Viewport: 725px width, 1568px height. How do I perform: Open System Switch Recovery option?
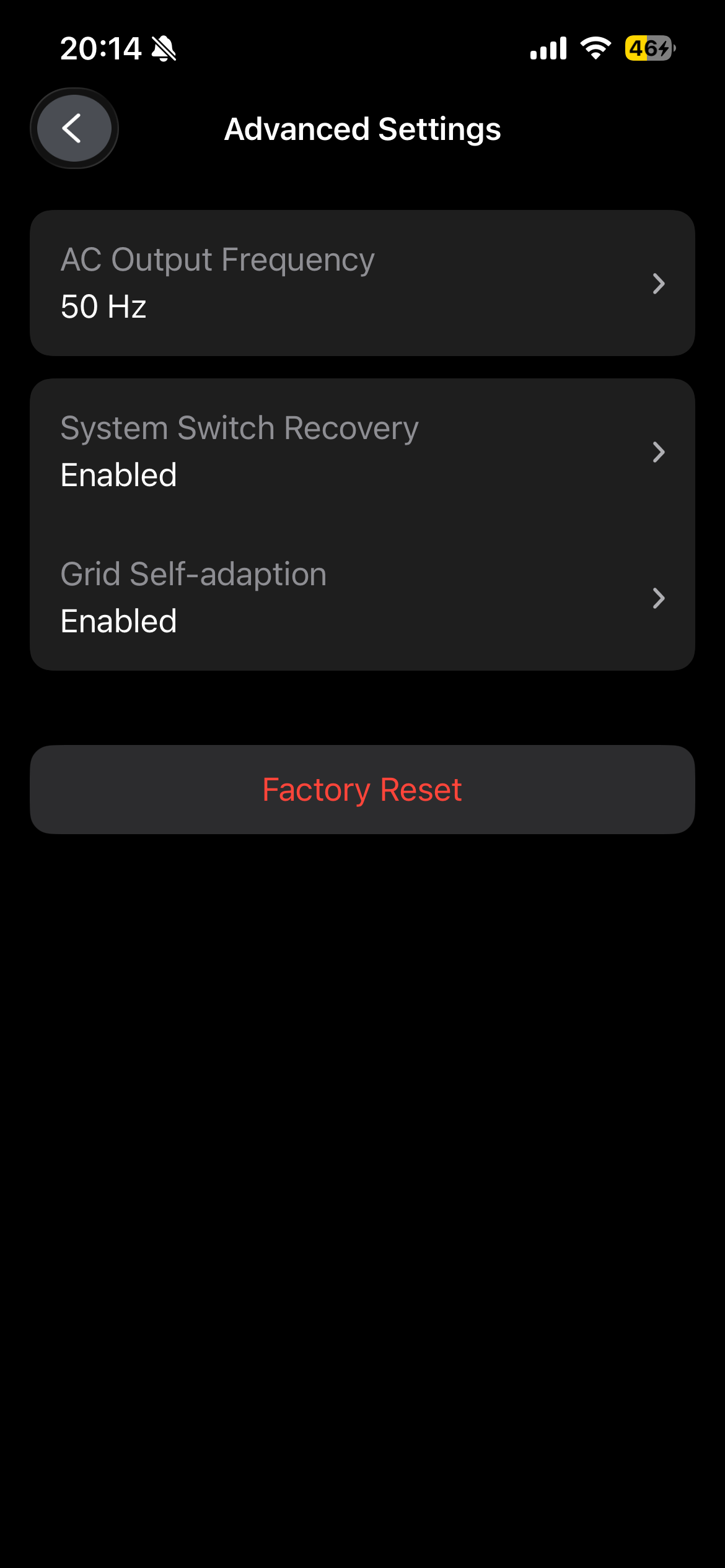pos(362,451)
